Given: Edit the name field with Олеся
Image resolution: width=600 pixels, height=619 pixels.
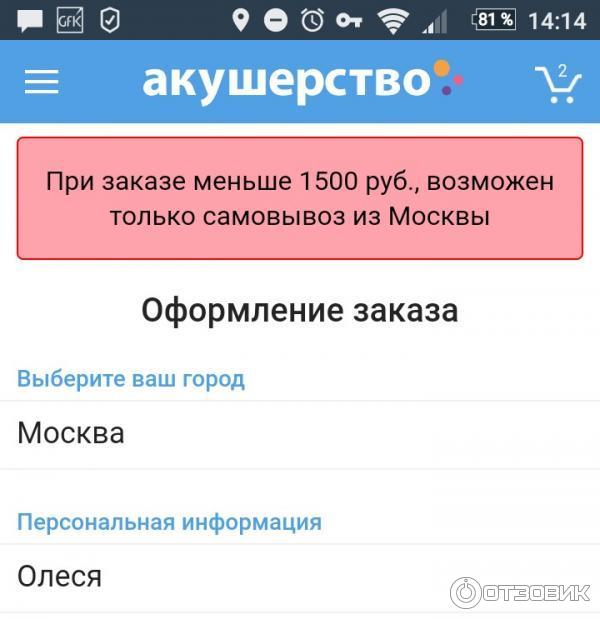Looking at the screenshot, I should pos(300,577).
